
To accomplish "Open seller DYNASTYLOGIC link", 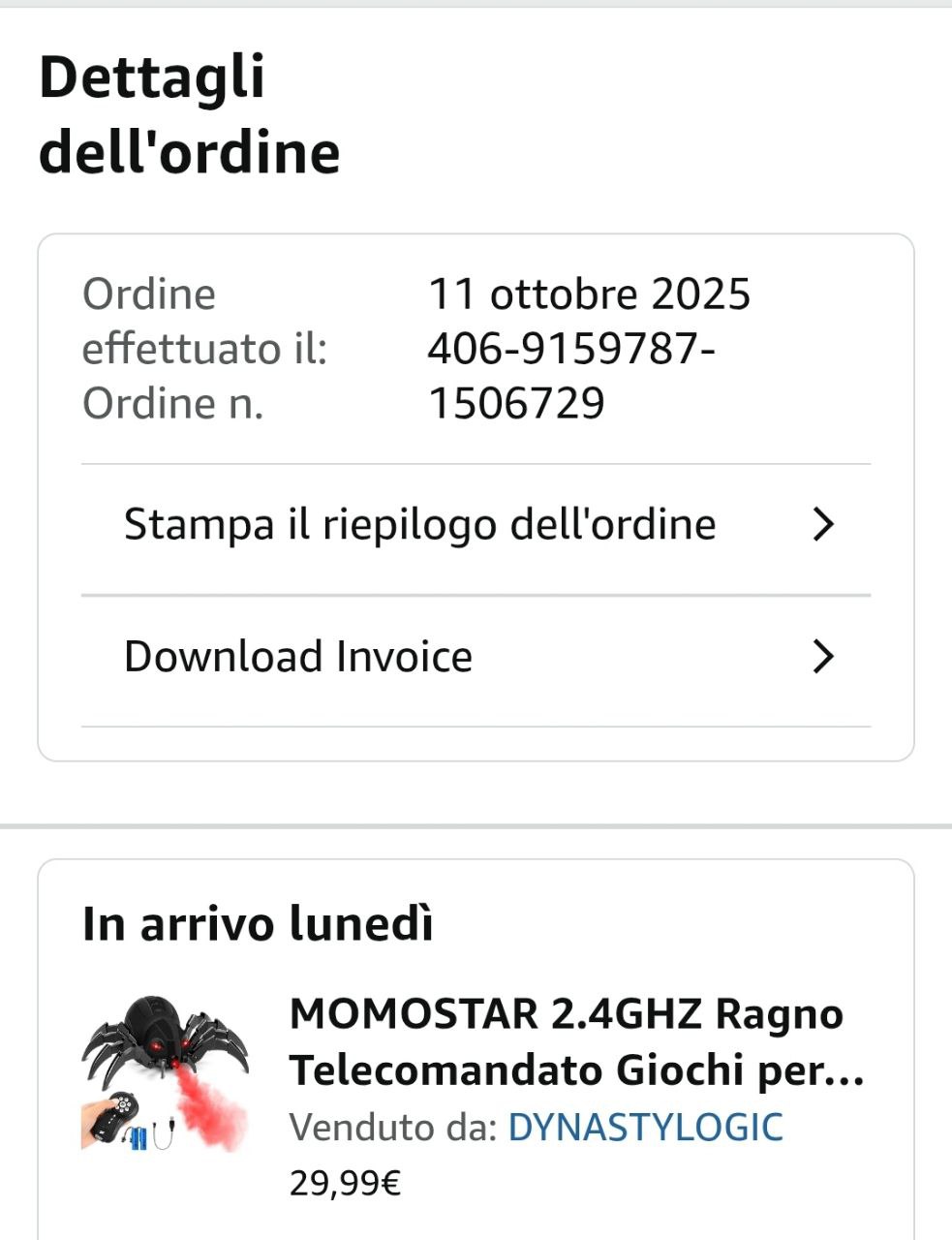I will click(x=645, y=1128).
